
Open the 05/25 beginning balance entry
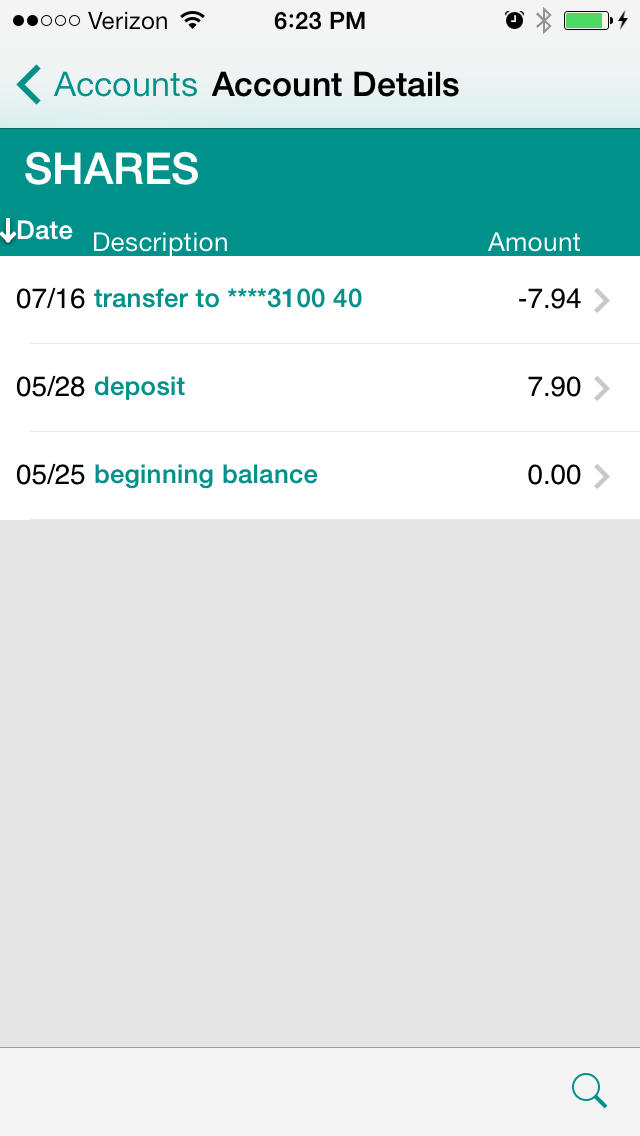(320, 476)
